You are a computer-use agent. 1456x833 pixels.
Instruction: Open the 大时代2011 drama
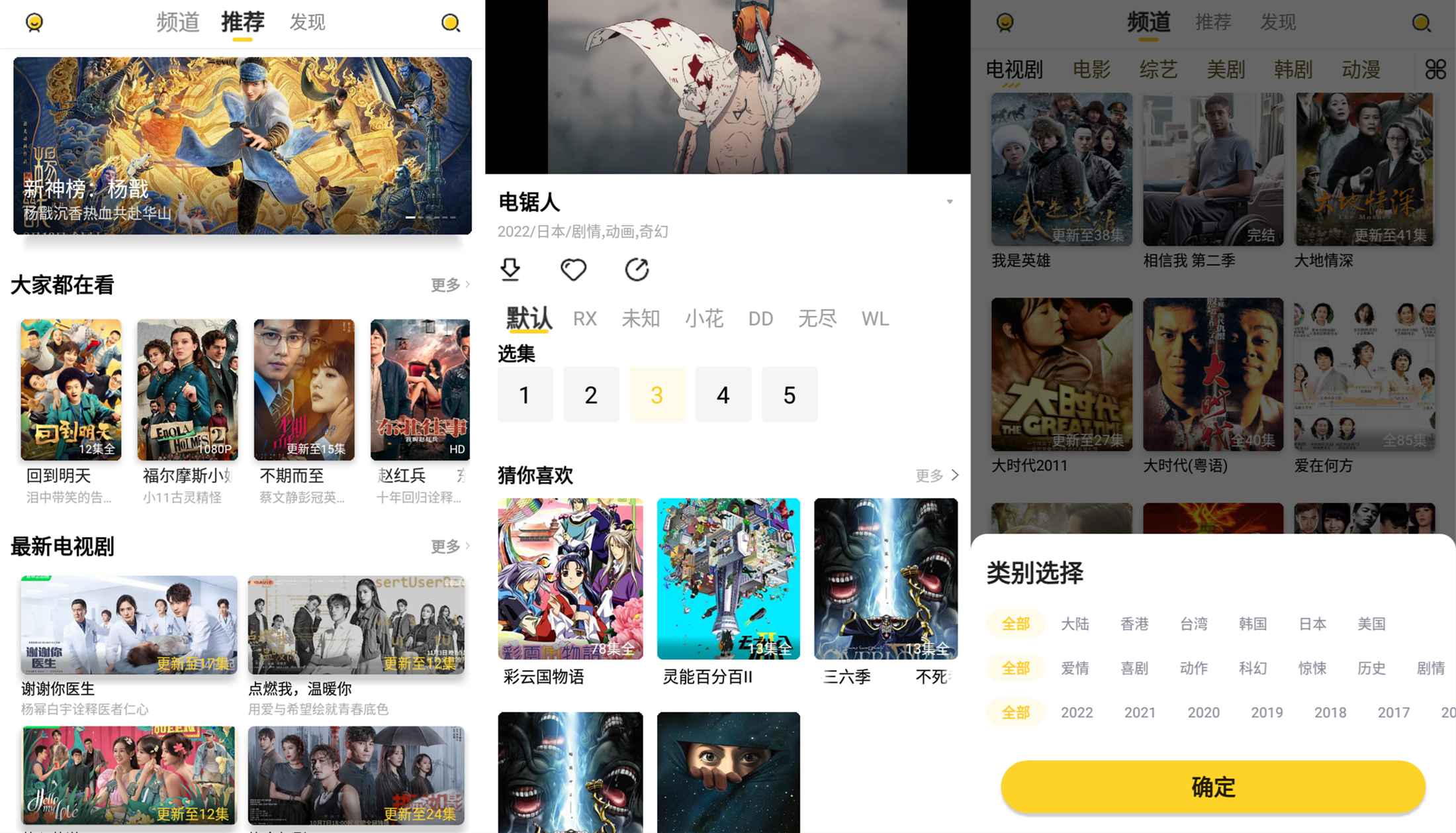tap(1062, 374)
